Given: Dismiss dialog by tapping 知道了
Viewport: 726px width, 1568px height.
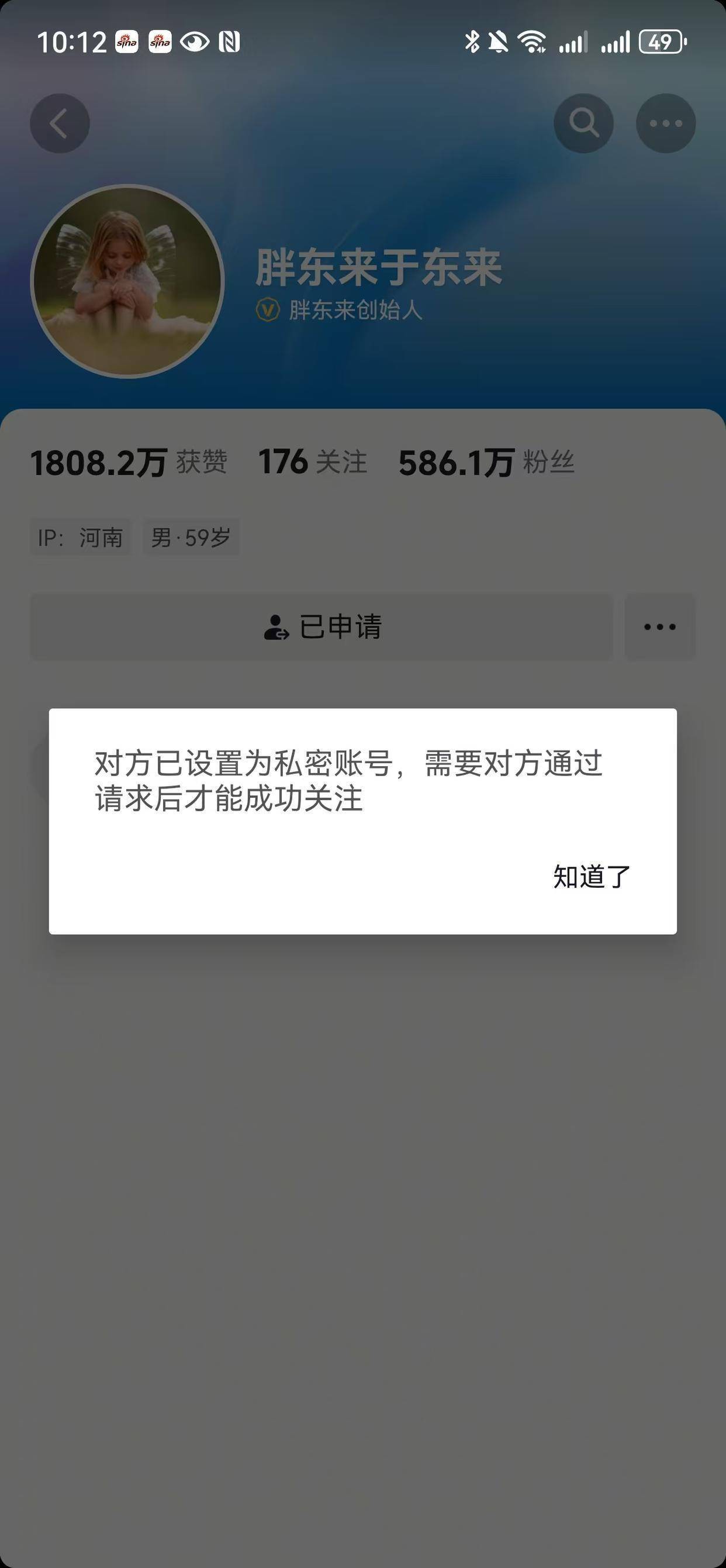Looking at the screenshot, I should tap(591, 877).
